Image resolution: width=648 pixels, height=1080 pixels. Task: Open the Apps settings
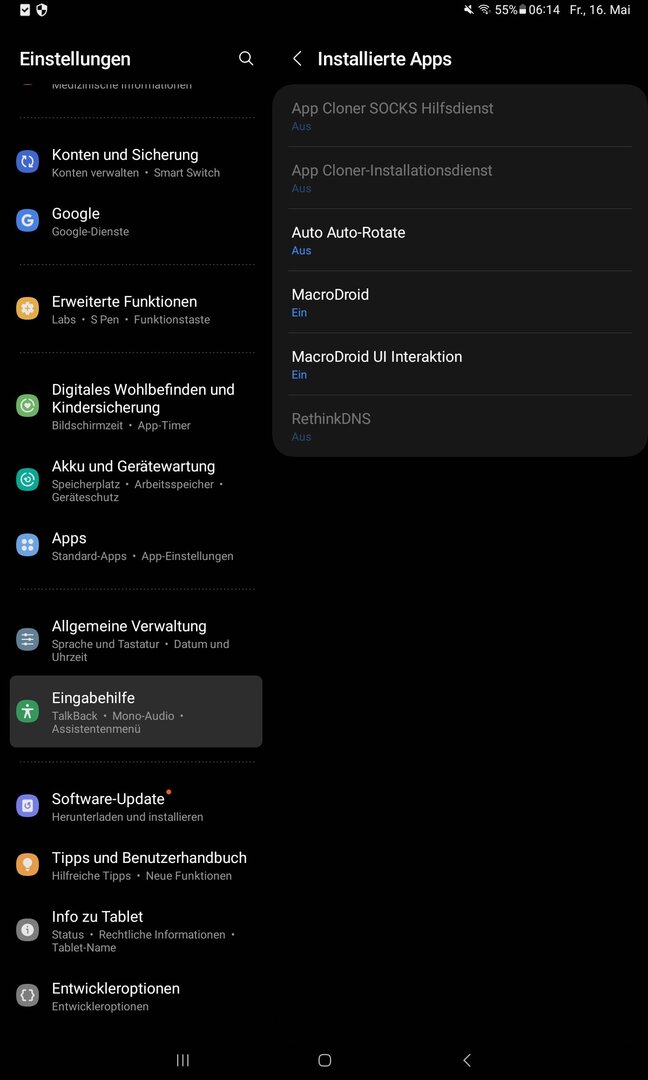[x=135, y=545]
